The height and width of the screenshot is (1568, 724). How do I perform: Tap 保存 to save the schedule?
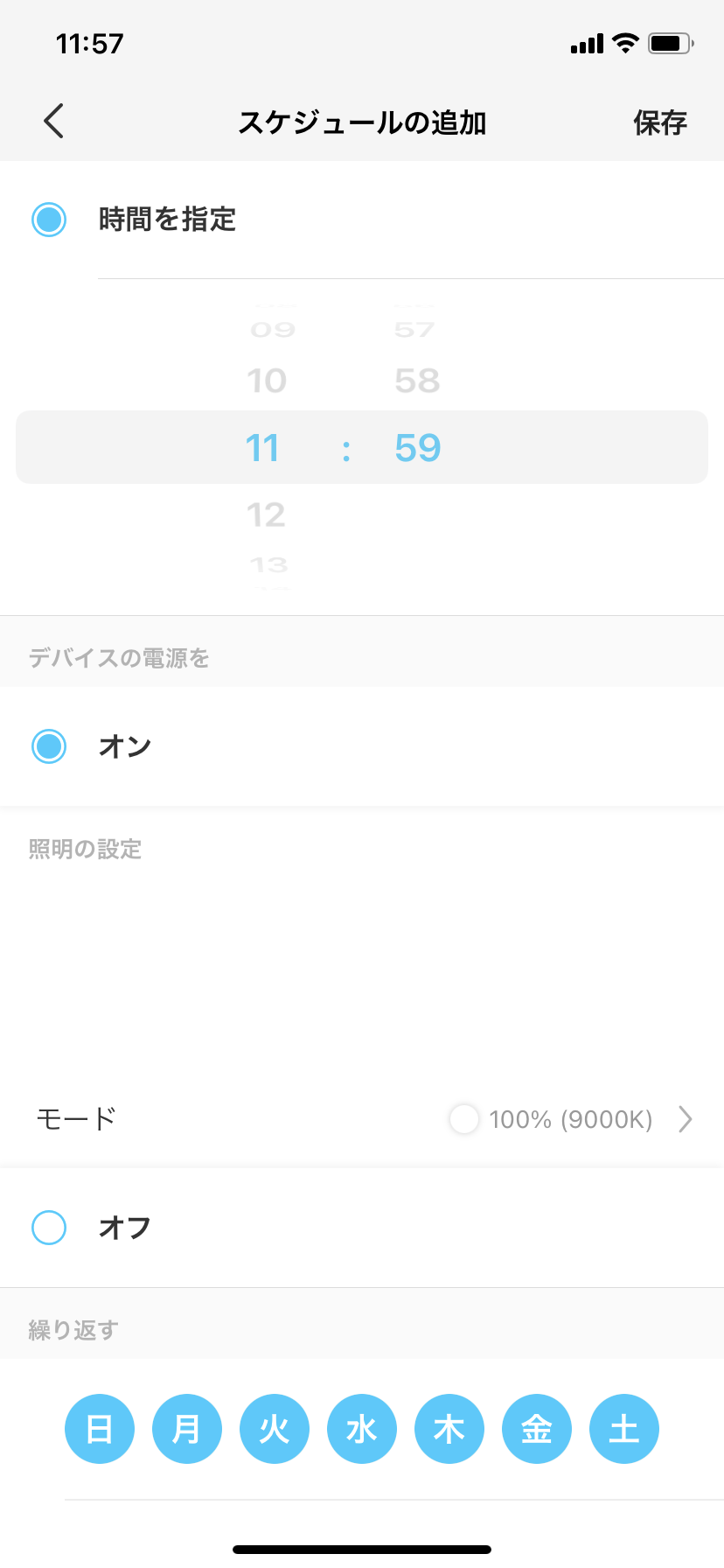click(x=660, y=122)
